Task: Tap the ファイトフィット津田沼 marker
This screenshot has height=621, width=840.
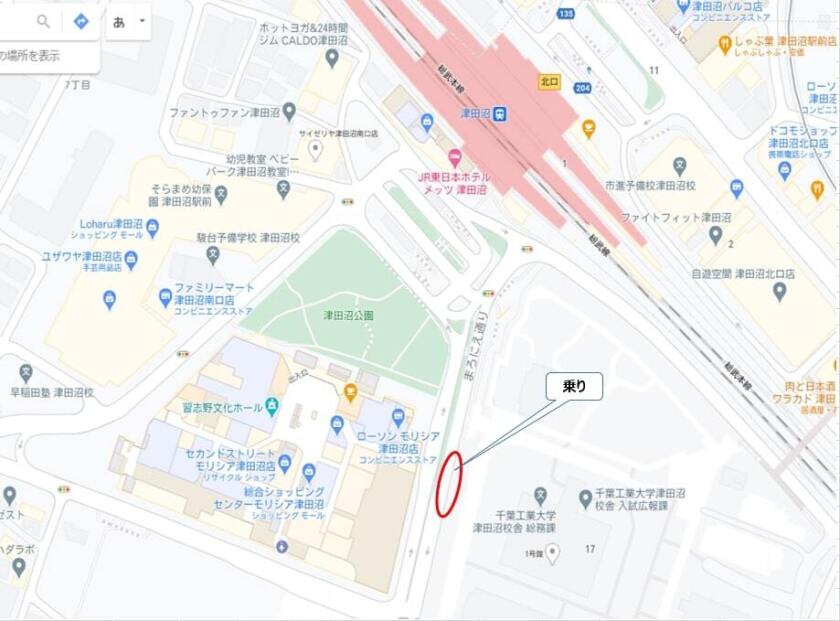Action: (x=715, y=235)
